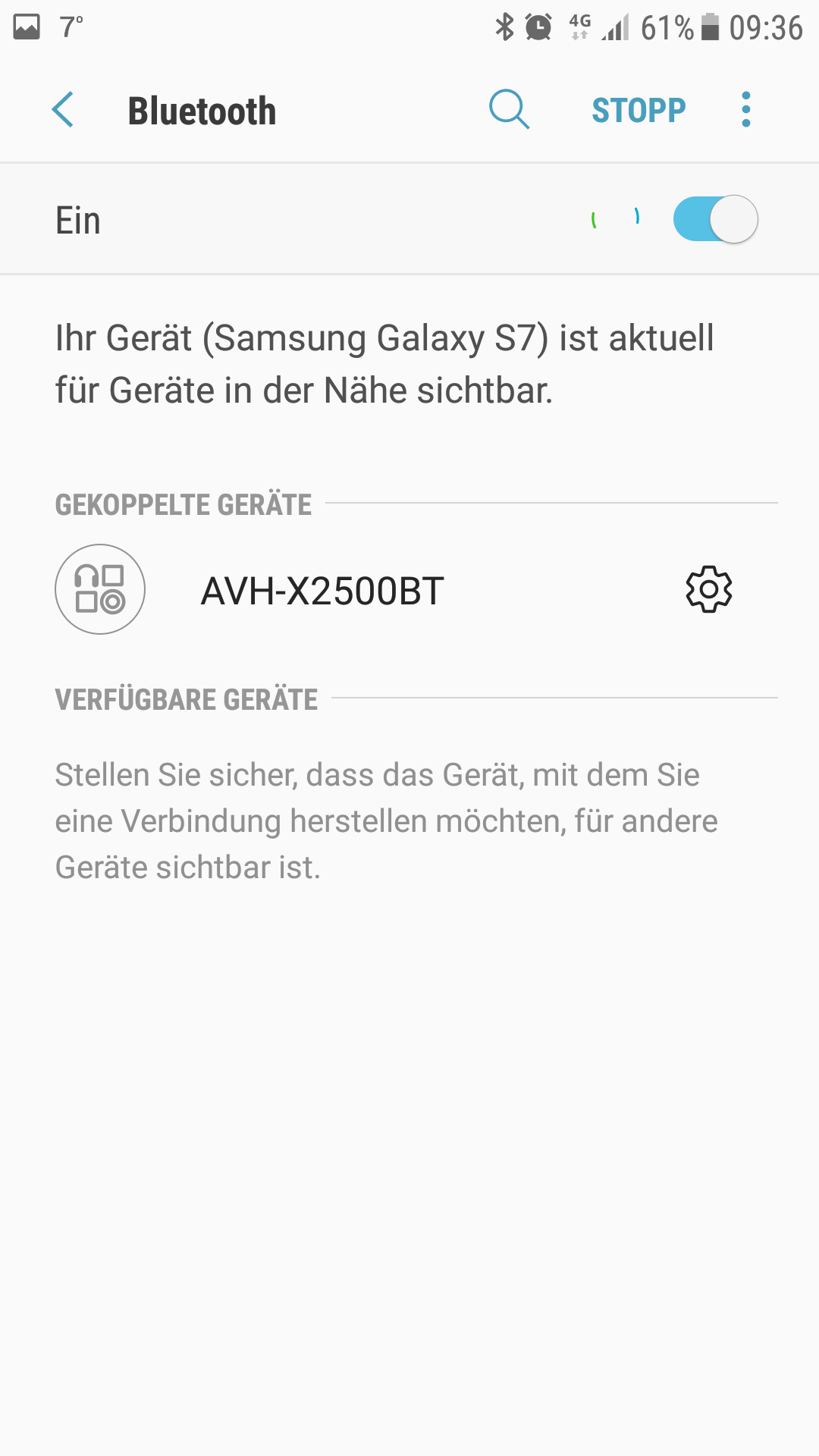This screenshot has height=1456, width=819.
Task: Open the search icon in app bar
Action: [x=509, y=111]
